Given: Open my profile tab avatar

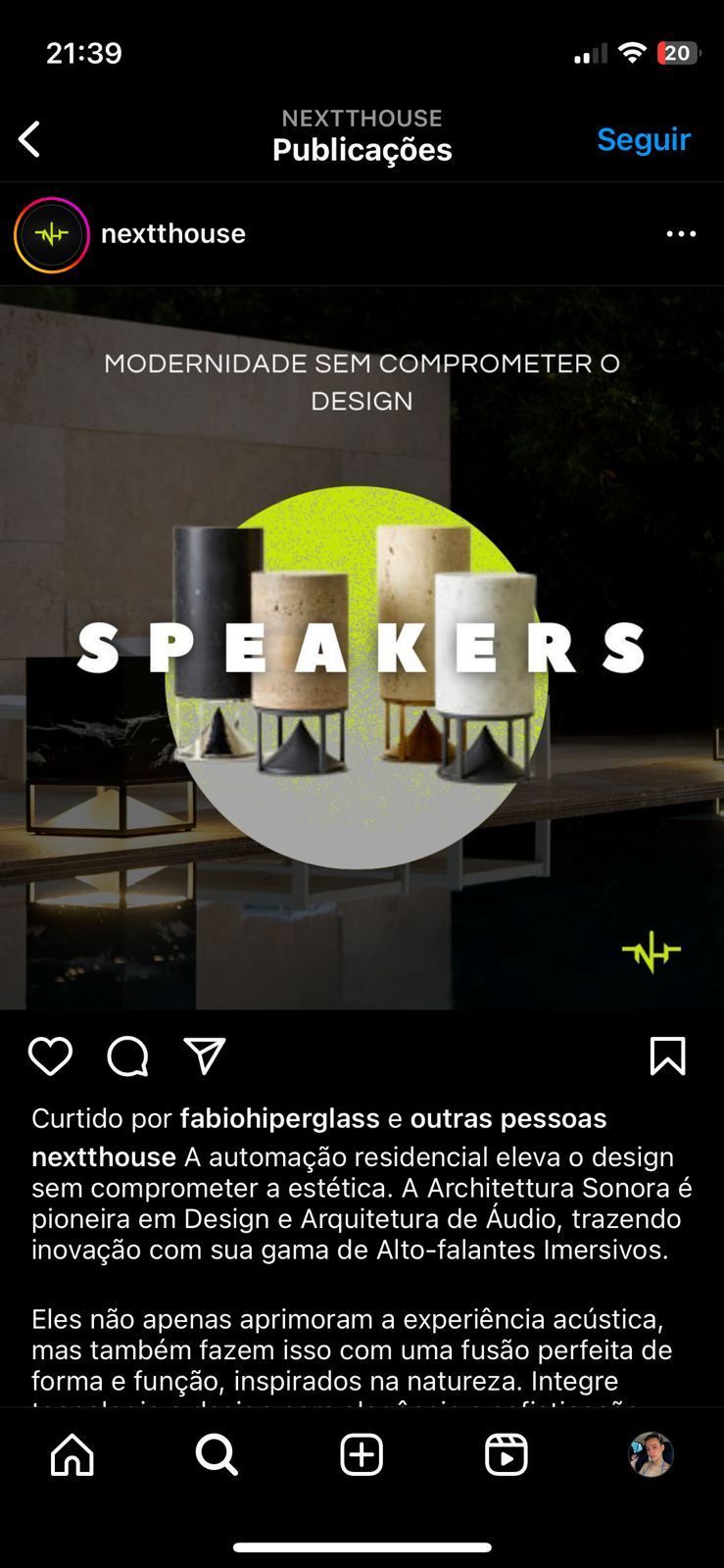Looking at the screenshot, I should [x=651, y=1454].
